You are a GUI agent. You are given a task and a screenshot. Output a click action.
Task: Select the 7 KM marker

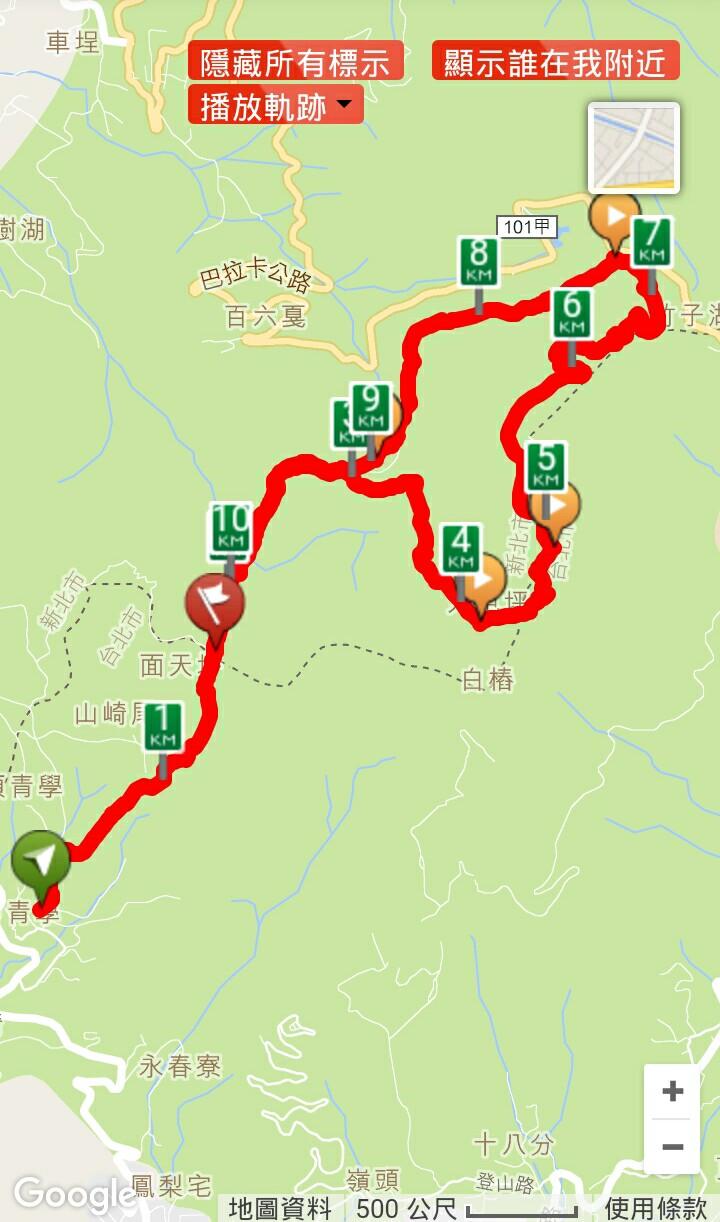[652, 243]
